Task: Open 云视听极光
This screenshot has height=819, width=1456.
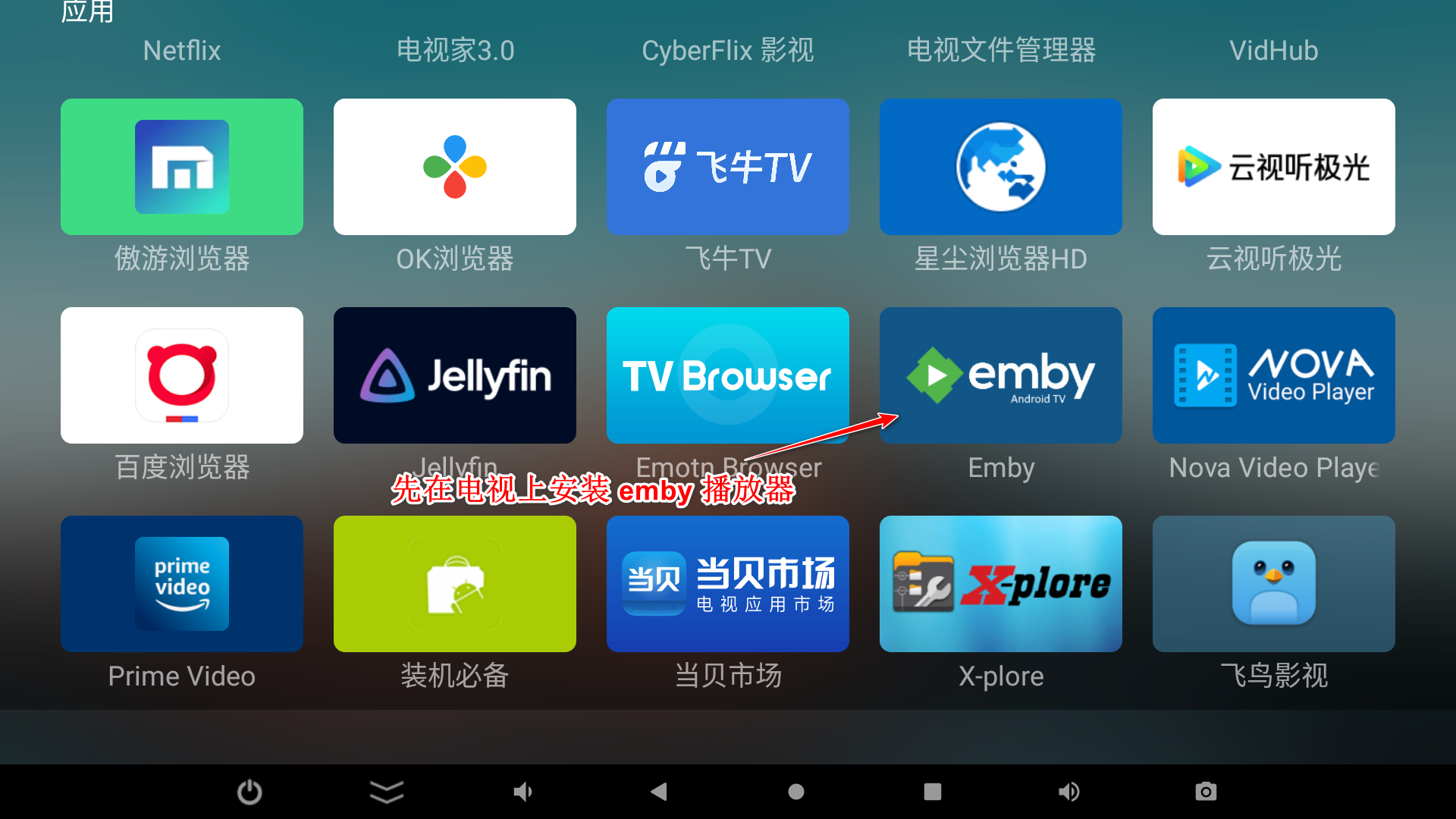Action: 1273,167
